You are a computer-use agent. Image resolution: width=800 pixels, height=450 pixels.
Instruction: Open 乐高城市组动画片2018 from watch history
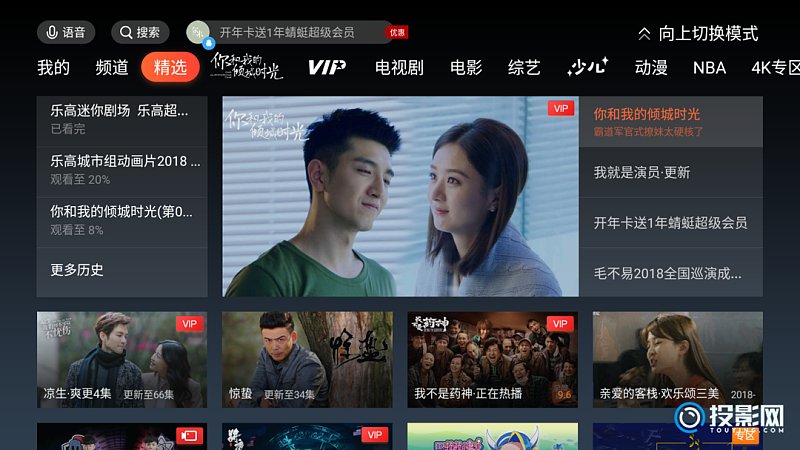pos(121,169)
